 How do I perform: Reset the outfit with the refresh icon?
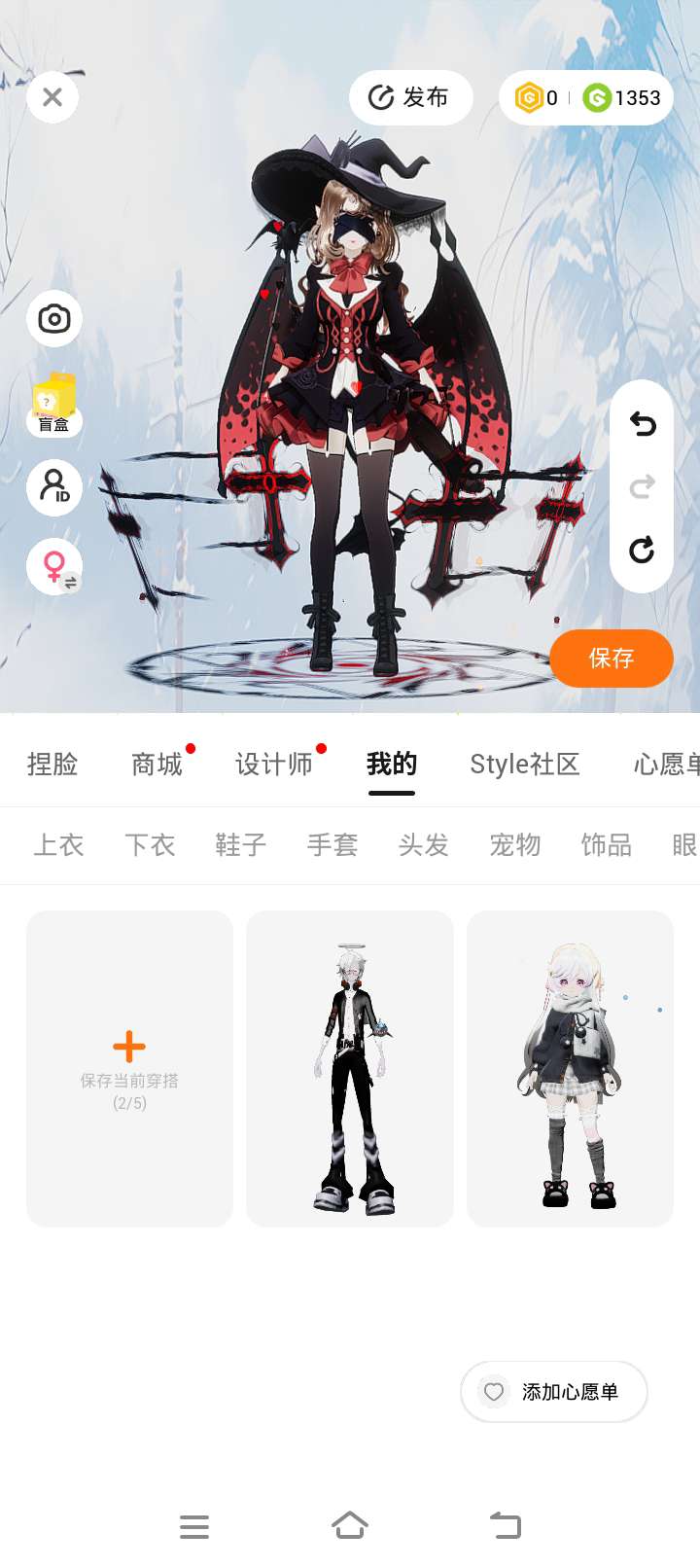[642, 551]
